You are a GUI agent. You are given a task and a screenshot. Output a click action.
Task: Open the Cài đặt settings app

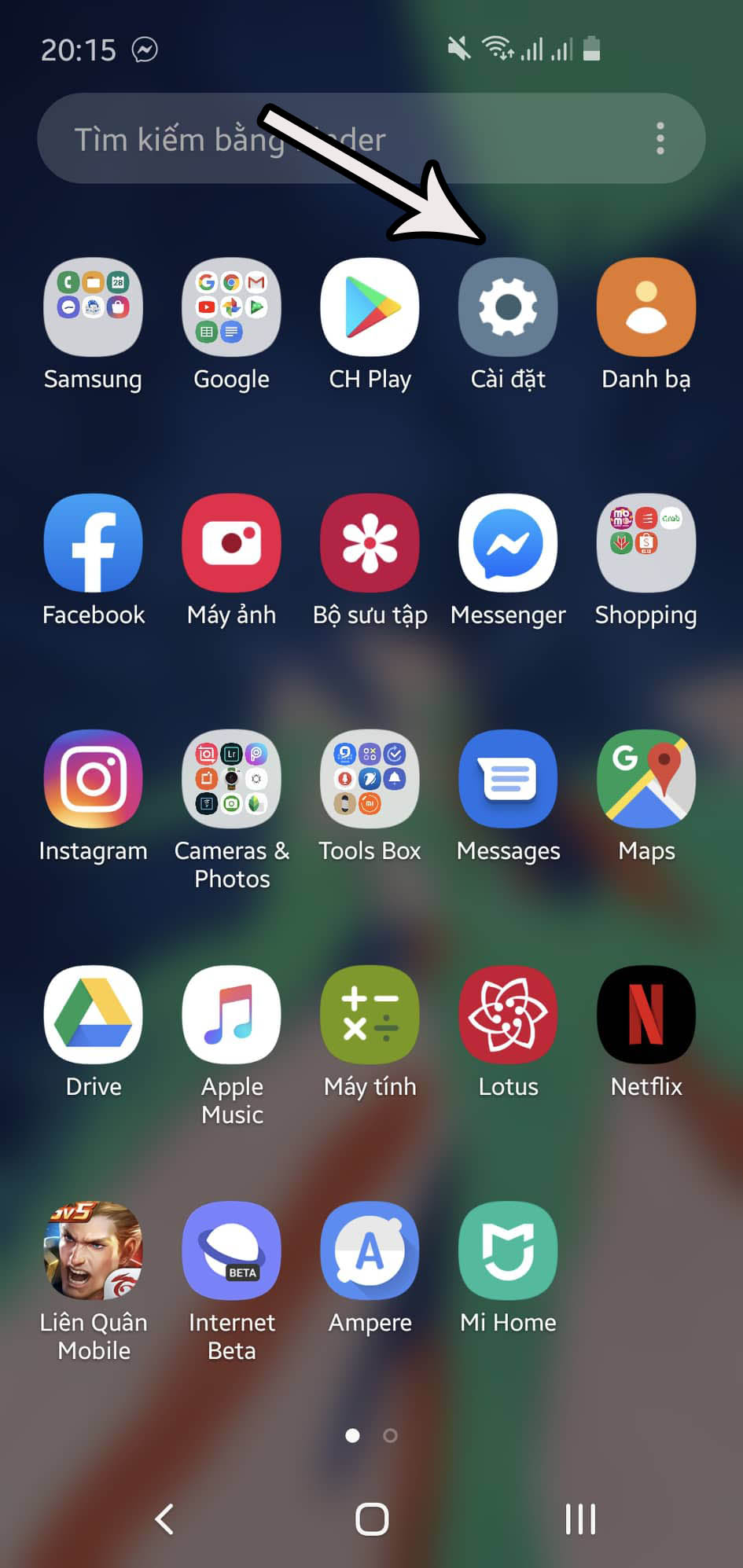(x=508, y=307)
